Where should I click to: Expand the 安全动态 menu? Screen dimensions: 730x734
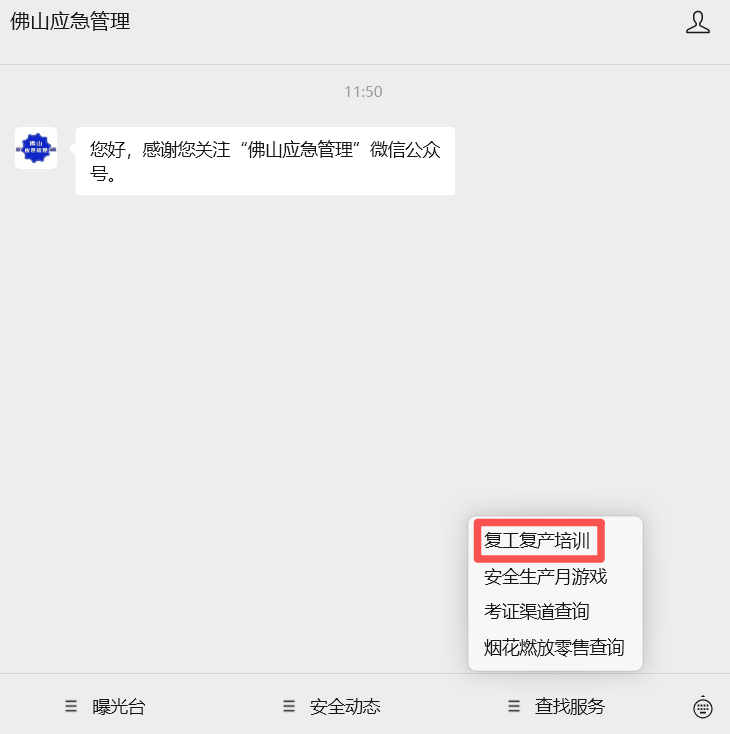tap(333, 707)
